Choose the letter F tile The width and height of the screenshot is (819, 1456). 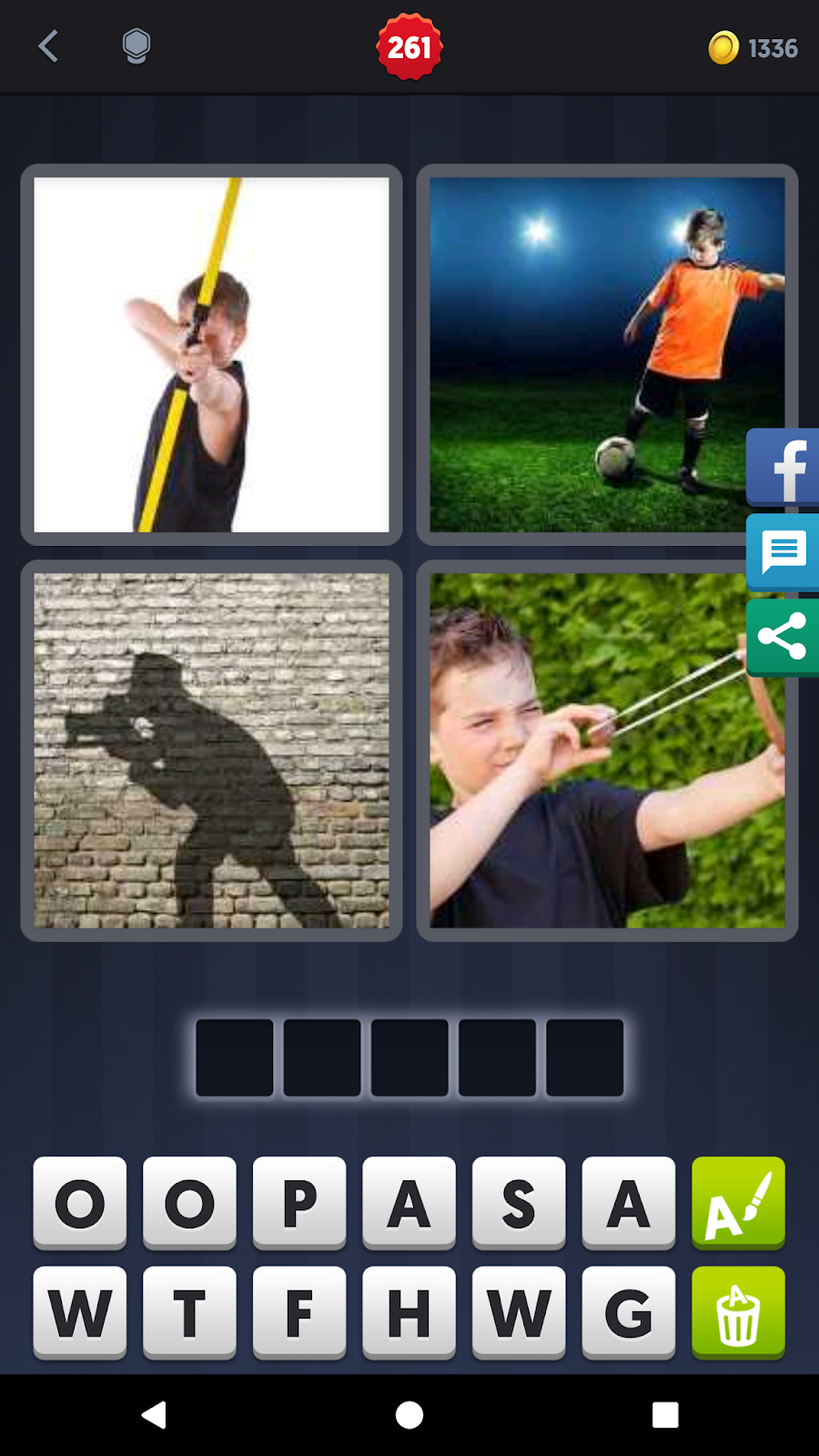299,1312
